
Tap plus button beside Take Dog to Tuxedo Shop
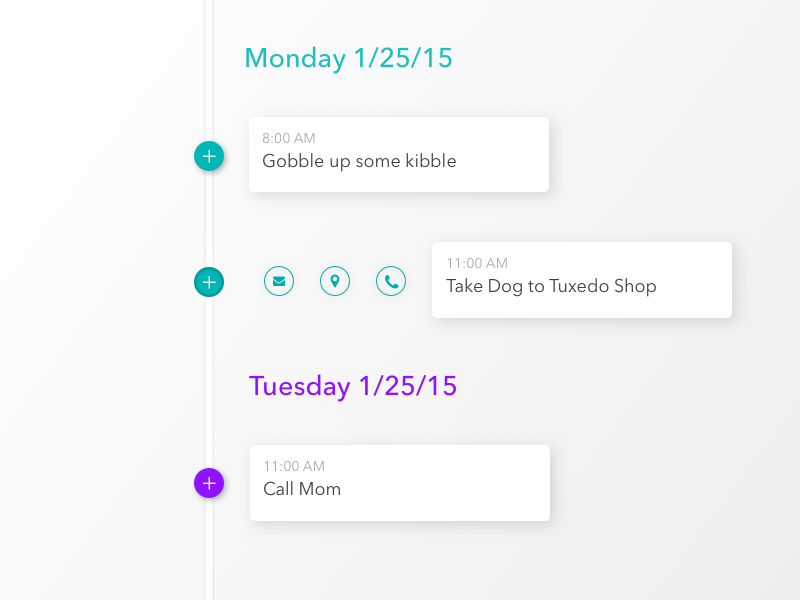point(208,282)
